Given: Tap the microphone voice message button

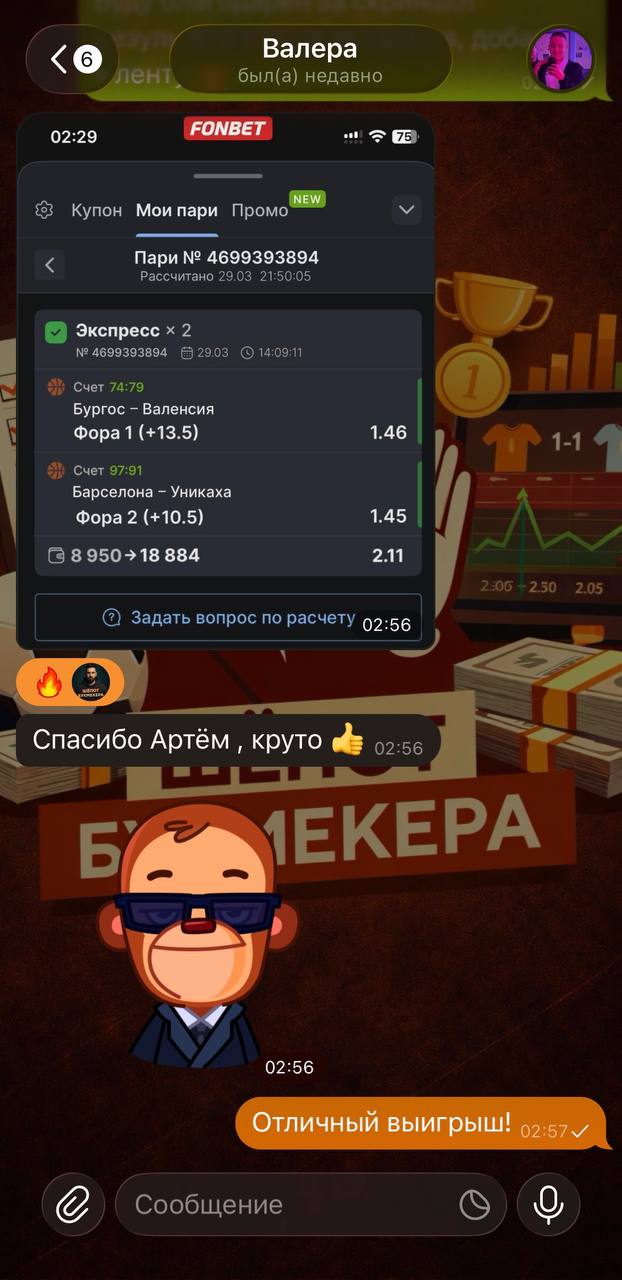Looking at the screenshot, I should coord(548,1204).
